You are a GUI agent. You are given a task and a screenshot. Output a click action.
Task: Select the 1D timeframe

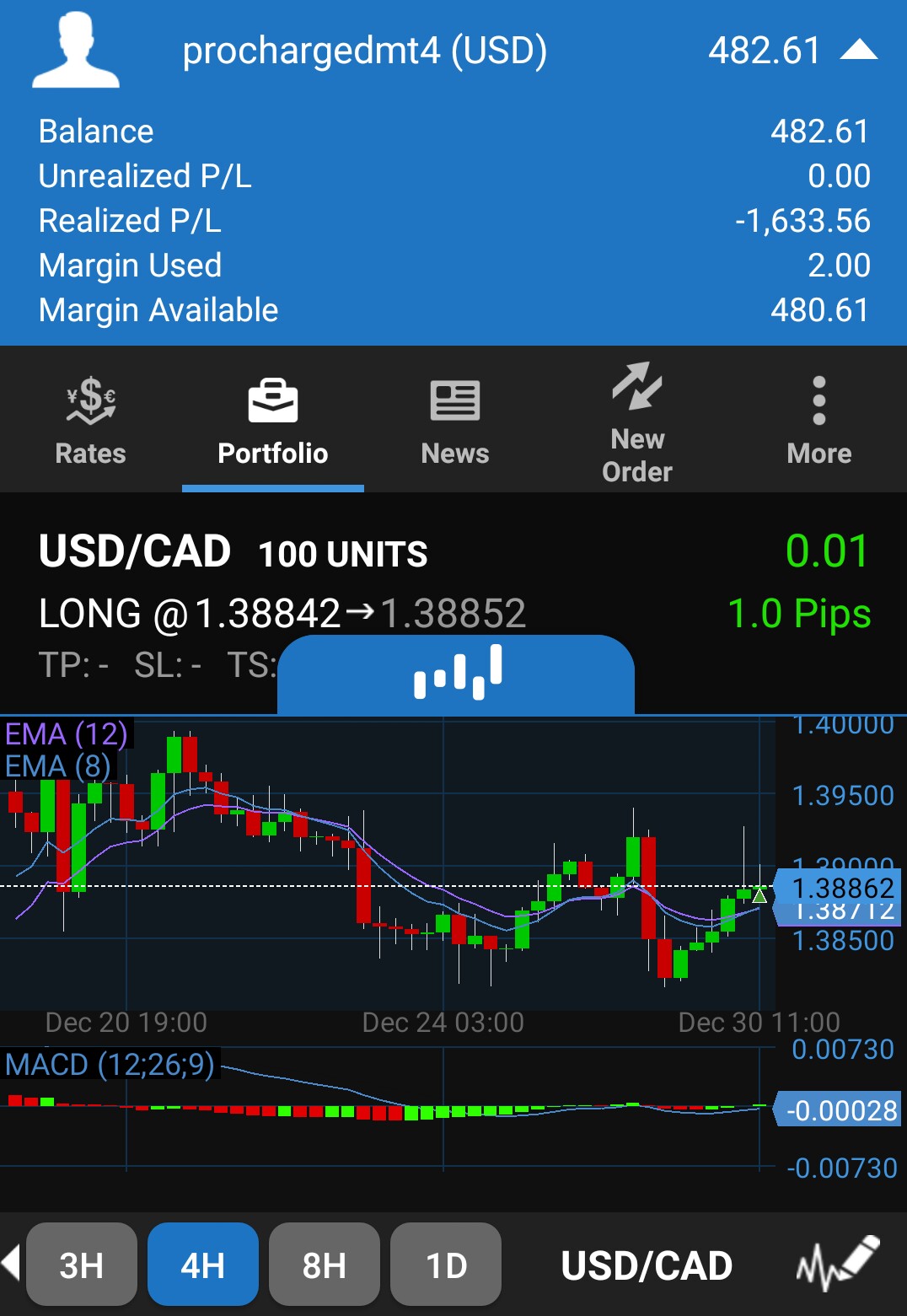click(446, 1264)
